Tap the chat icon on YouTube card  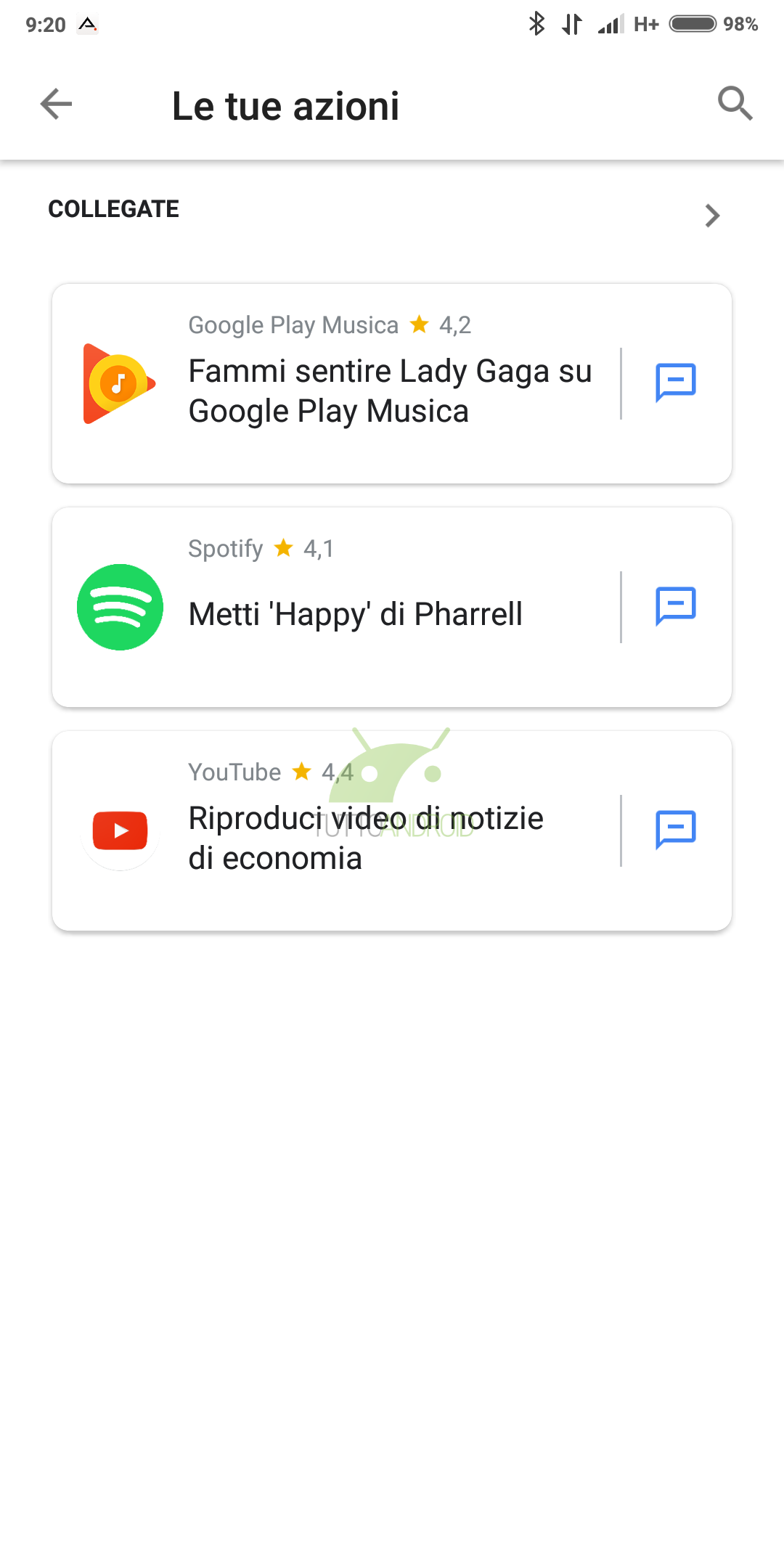tap(676, 830)
